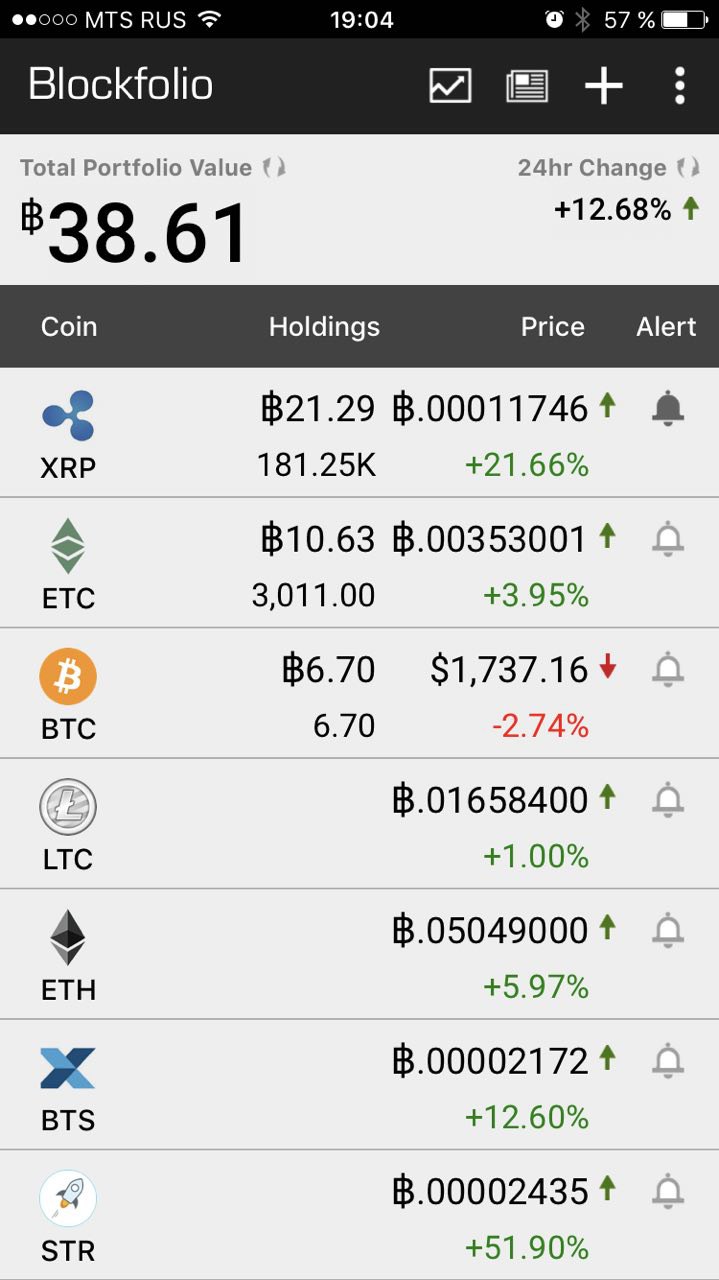719x1280 pixels.
Task: Set an alert bell for BTS
Action: pos(668,1061)
